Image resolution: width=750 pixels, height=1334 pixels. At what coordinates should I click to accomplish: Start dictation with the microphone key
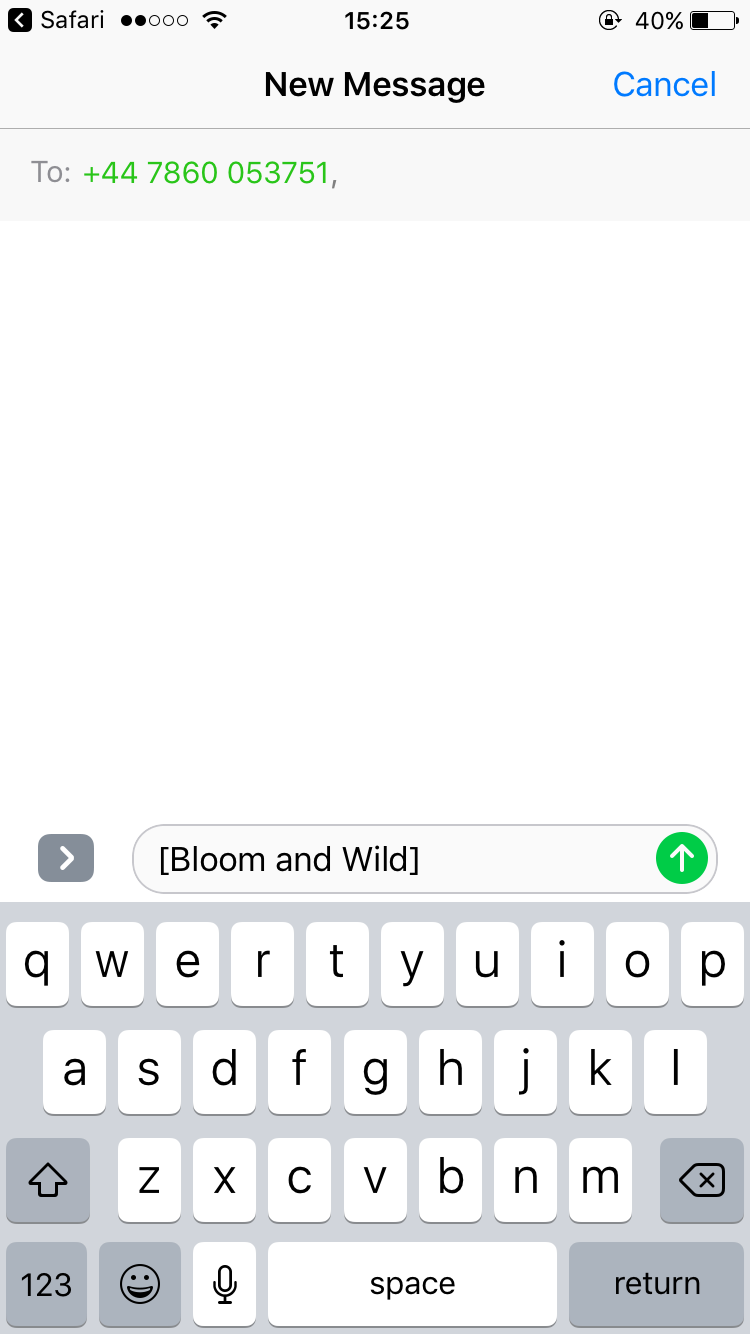[x=225, y=1284]
